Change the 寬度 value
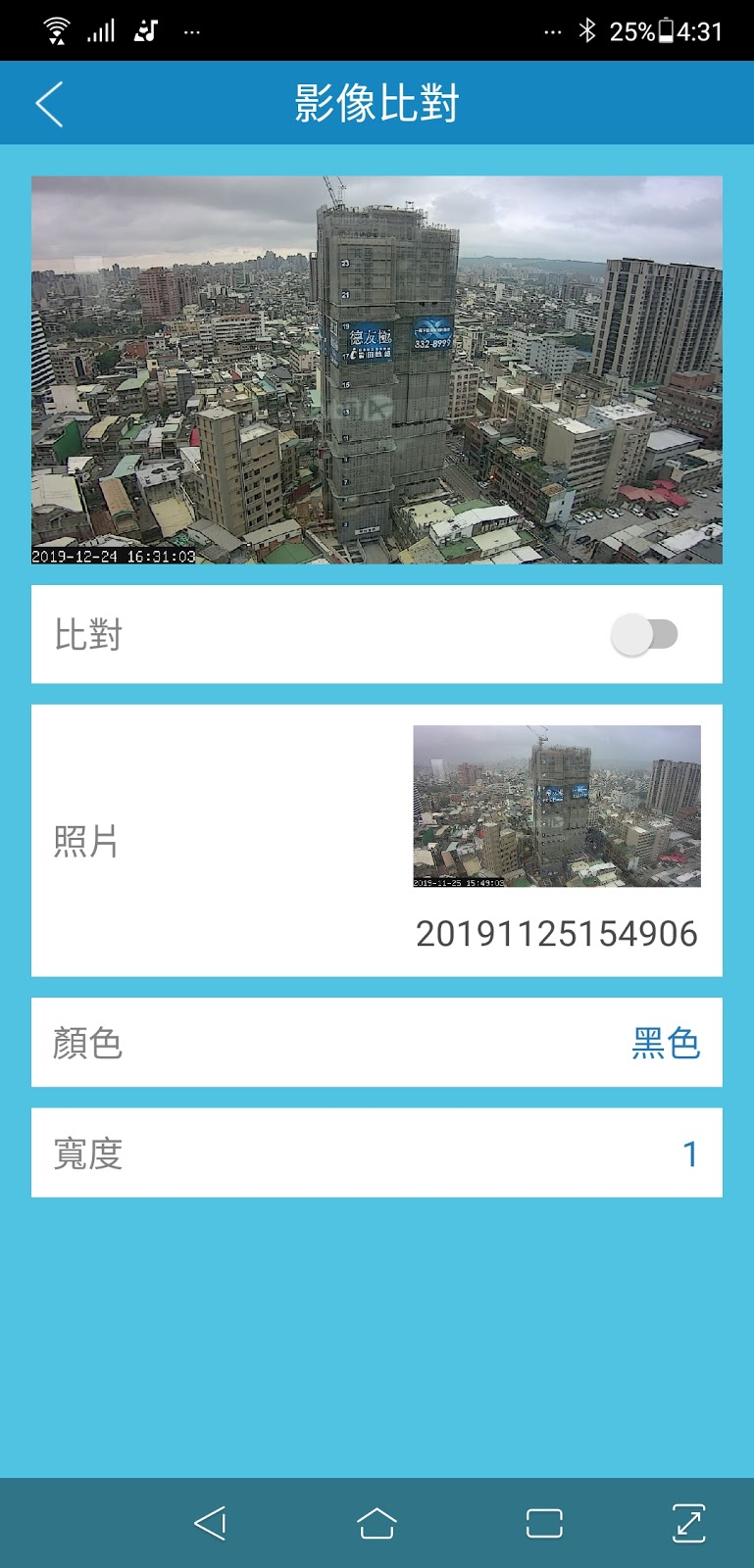754x1568 pixels. [689, 1153]
